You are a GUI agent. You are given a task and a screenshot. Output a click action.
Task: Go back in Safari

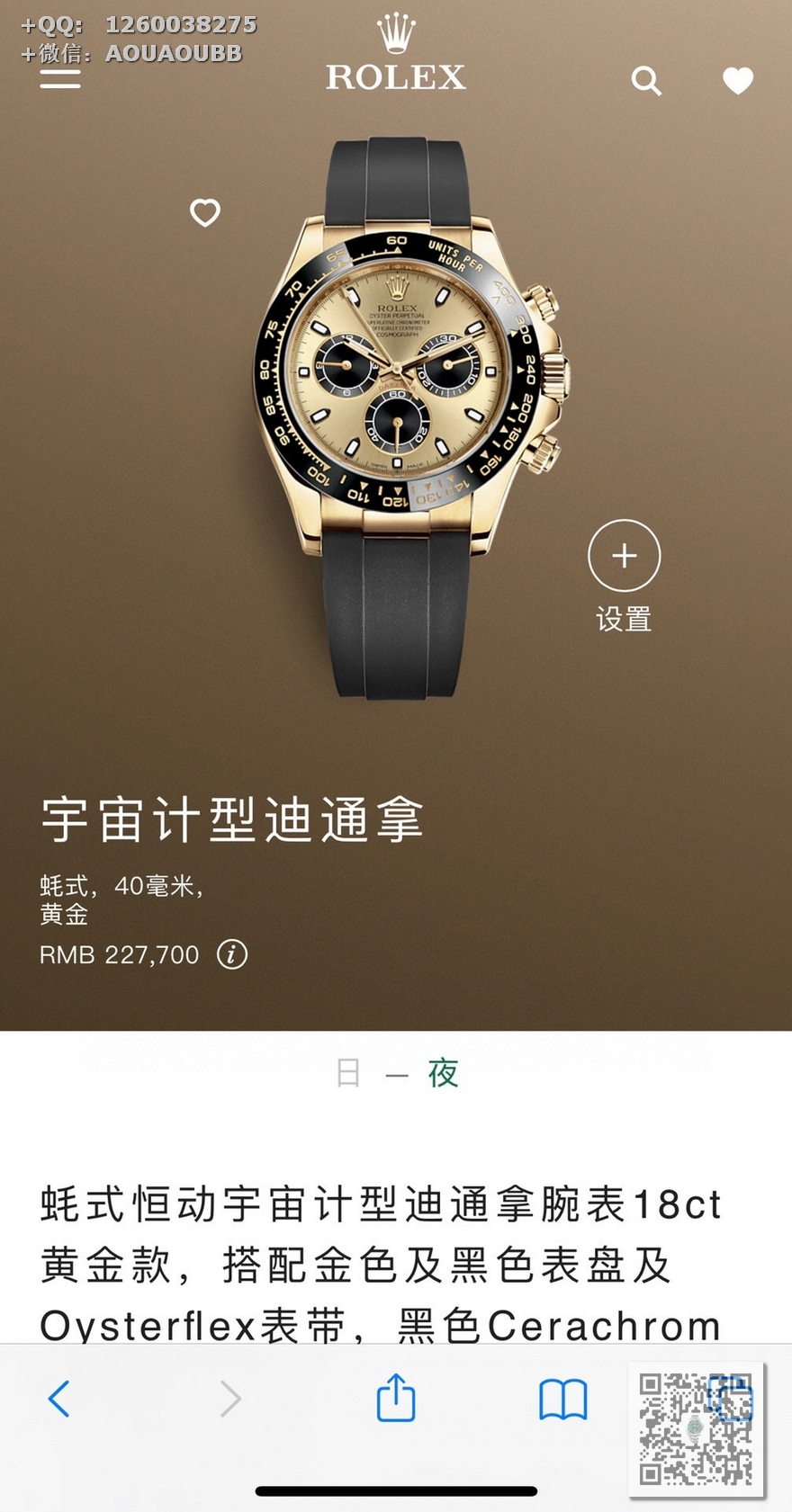58,1399
